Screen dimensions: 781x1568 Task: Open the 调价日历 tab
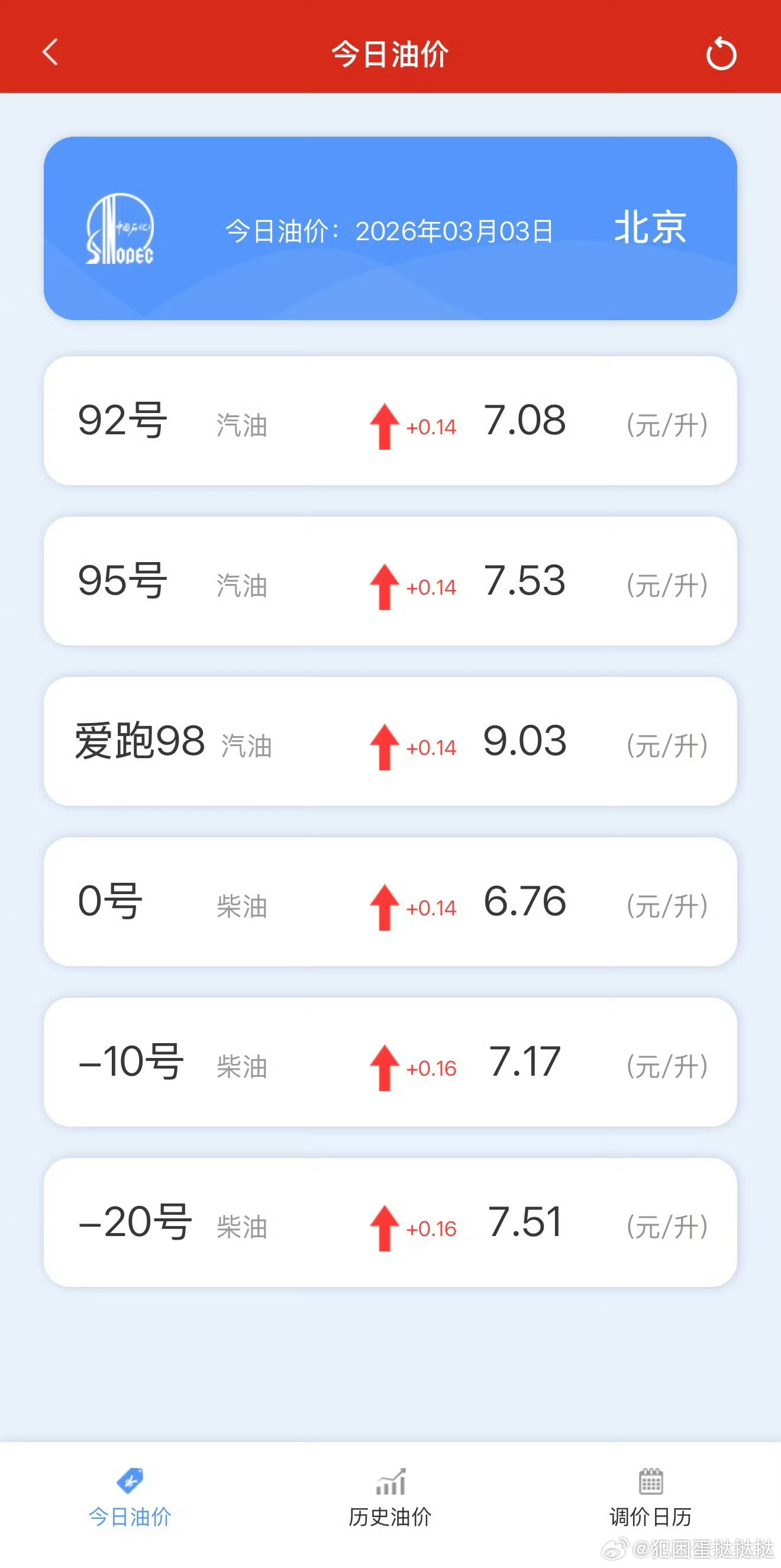[x=651, y=1498]
